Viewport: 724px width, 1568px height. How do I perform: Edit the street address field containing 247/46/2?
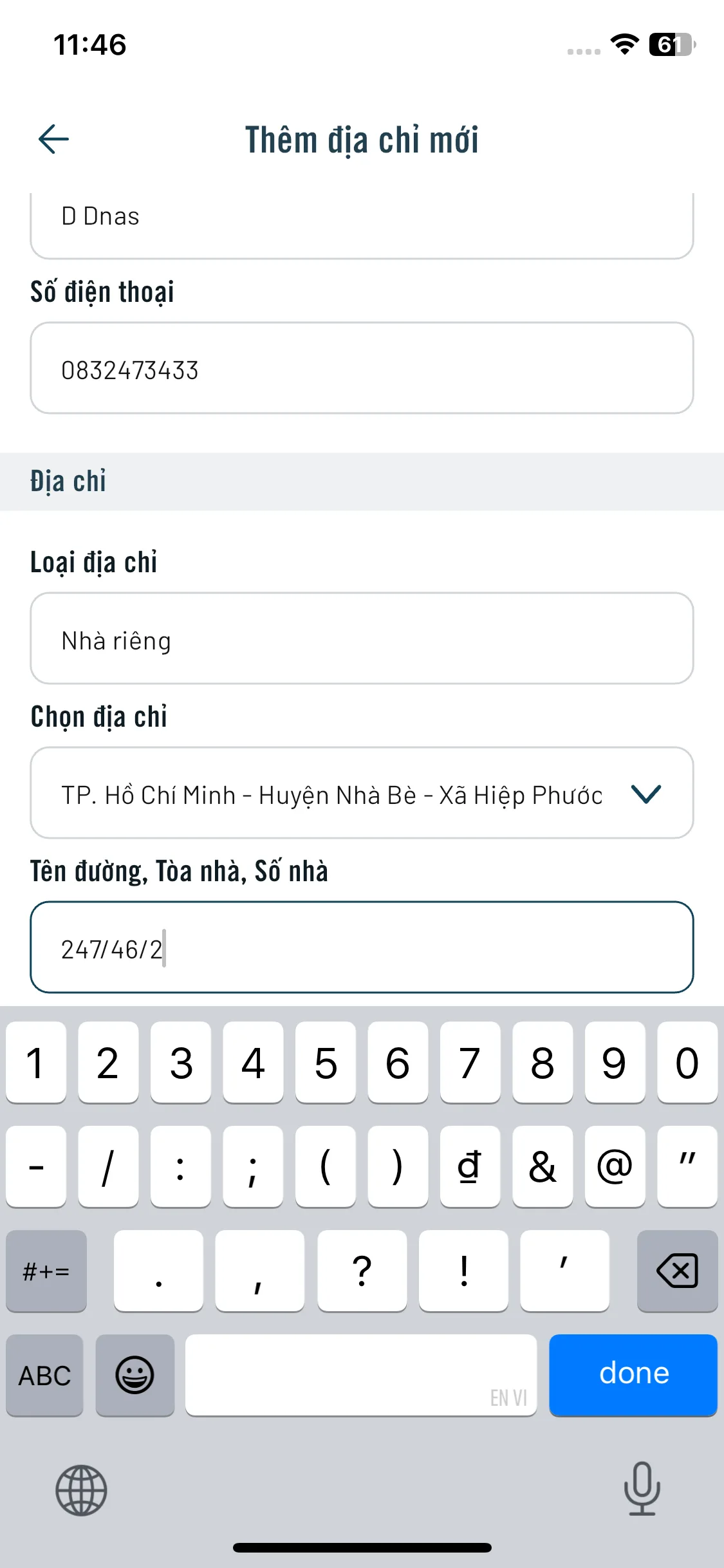coord(360,947)
